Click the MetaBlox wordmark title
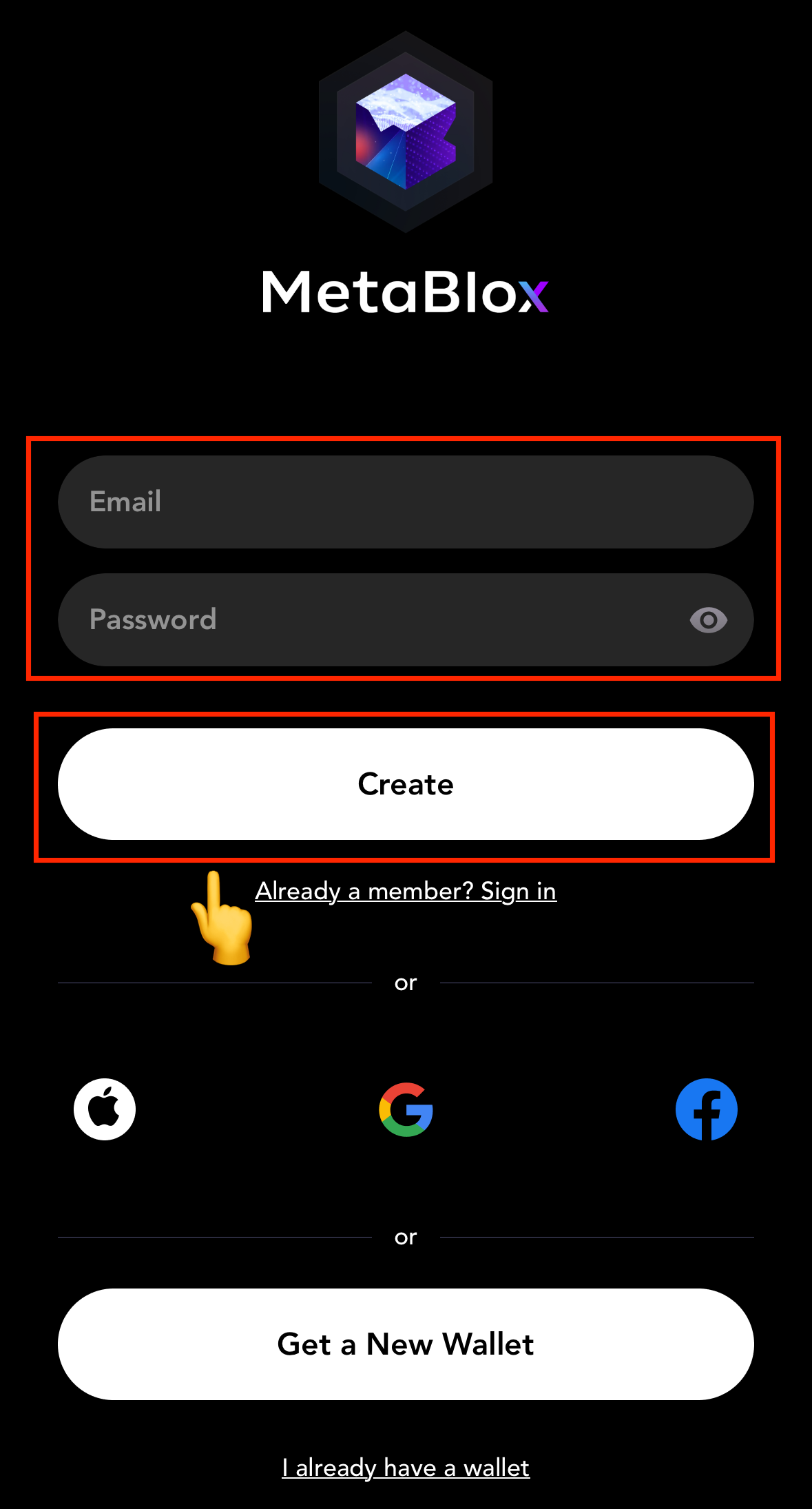Image resolution: width=812 pixels, height=1509 pixels. [x=406, y=293]
